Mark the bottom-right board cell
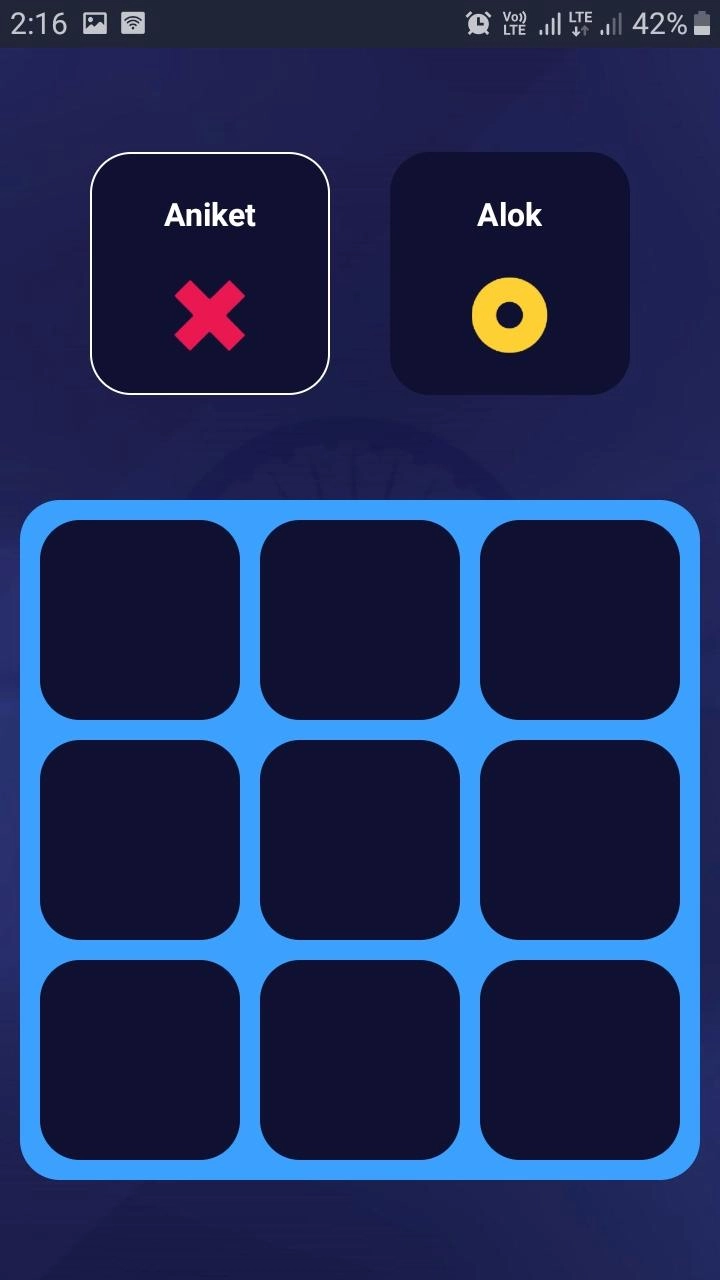This screenshot has width=720, height=1280. 580,1060
